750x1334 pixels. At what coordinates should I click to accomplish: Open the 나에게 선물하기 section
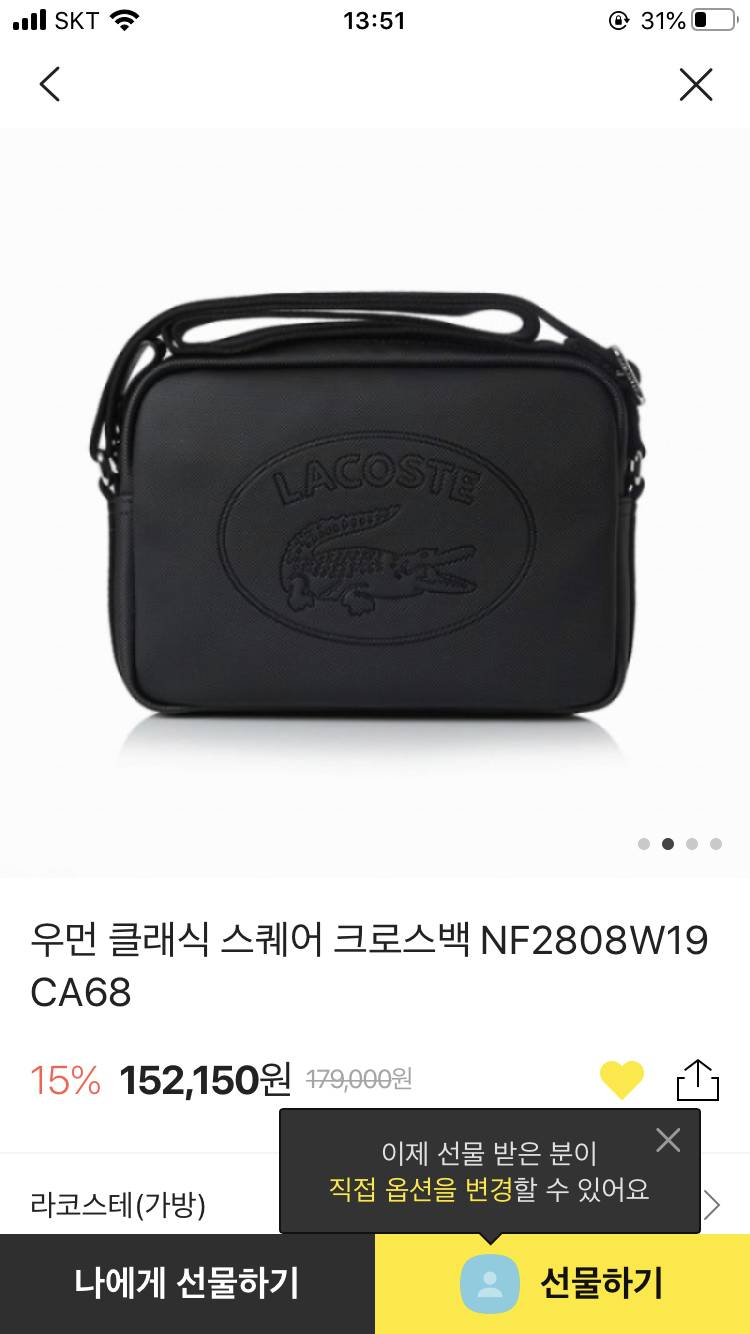coord(185,1284)
